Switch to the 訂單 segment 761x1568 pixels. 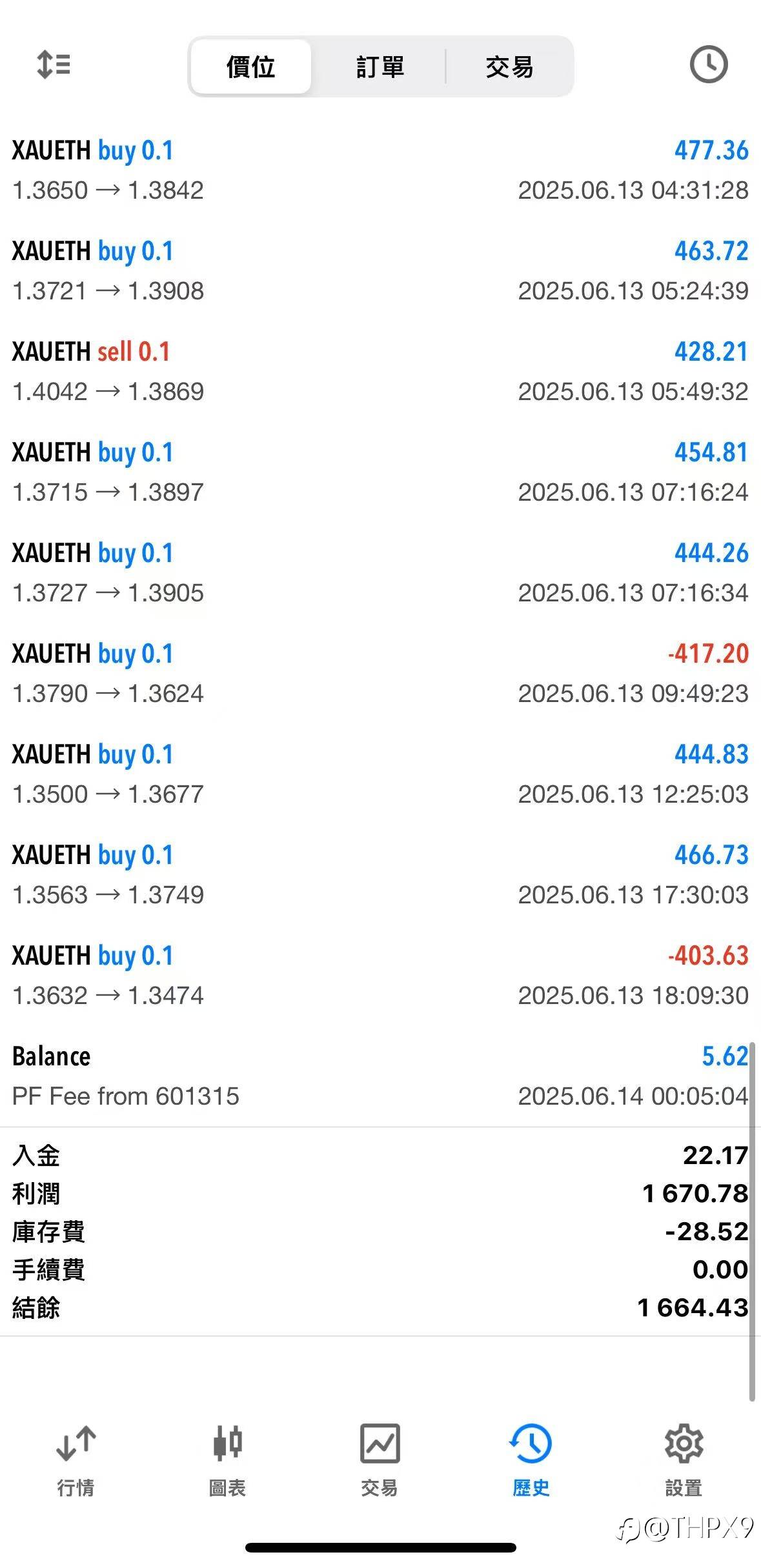pos(380,66)
